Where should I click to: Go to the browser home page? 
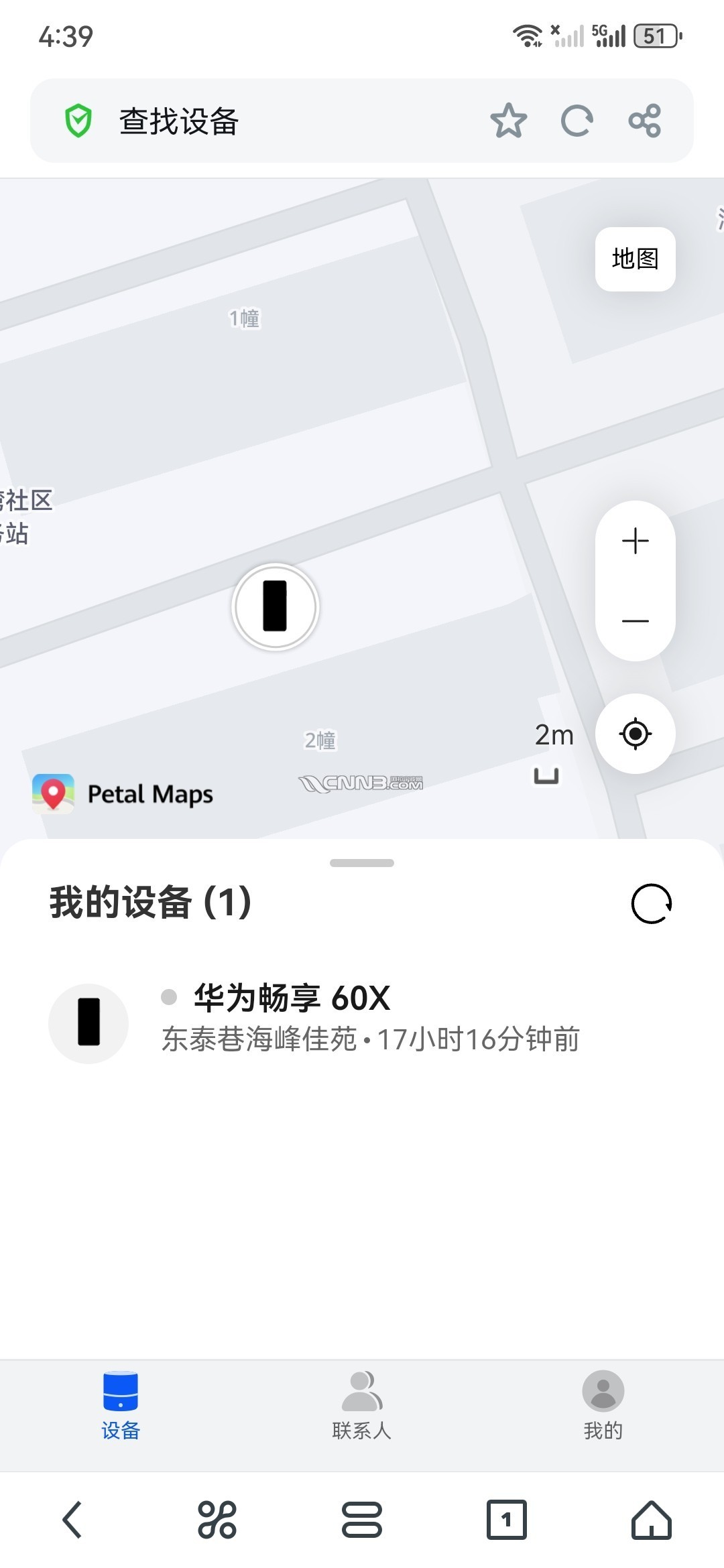[651, 1520]
